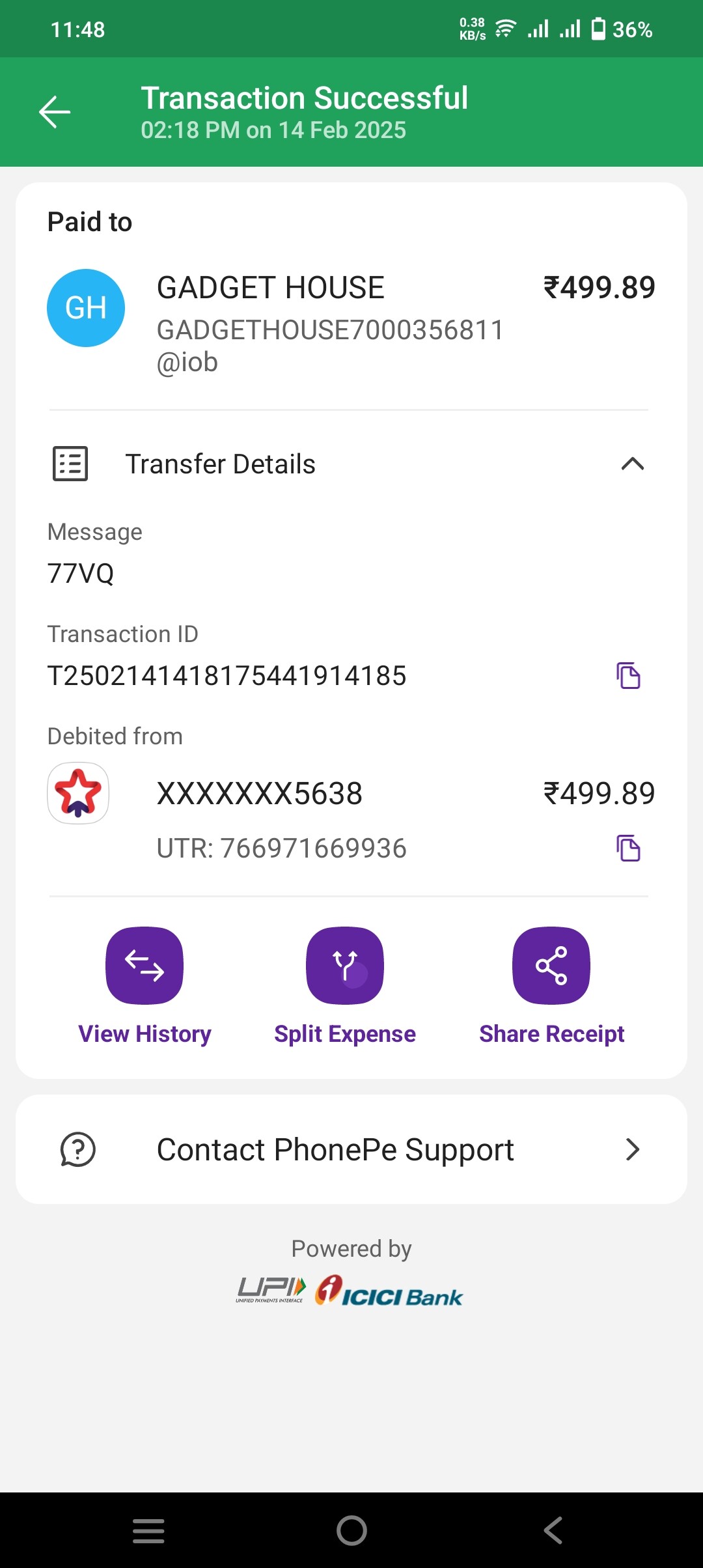Tap the system home button
This screenshot has height=1568, width=703.
click(351, 1530)
